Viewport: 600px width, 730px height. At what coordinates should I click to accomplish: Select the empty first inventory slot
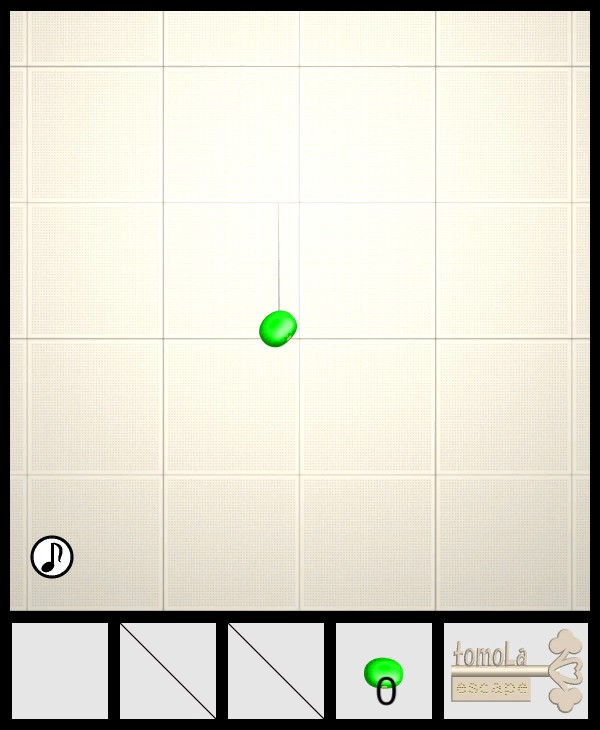click(x=60, y=671)
